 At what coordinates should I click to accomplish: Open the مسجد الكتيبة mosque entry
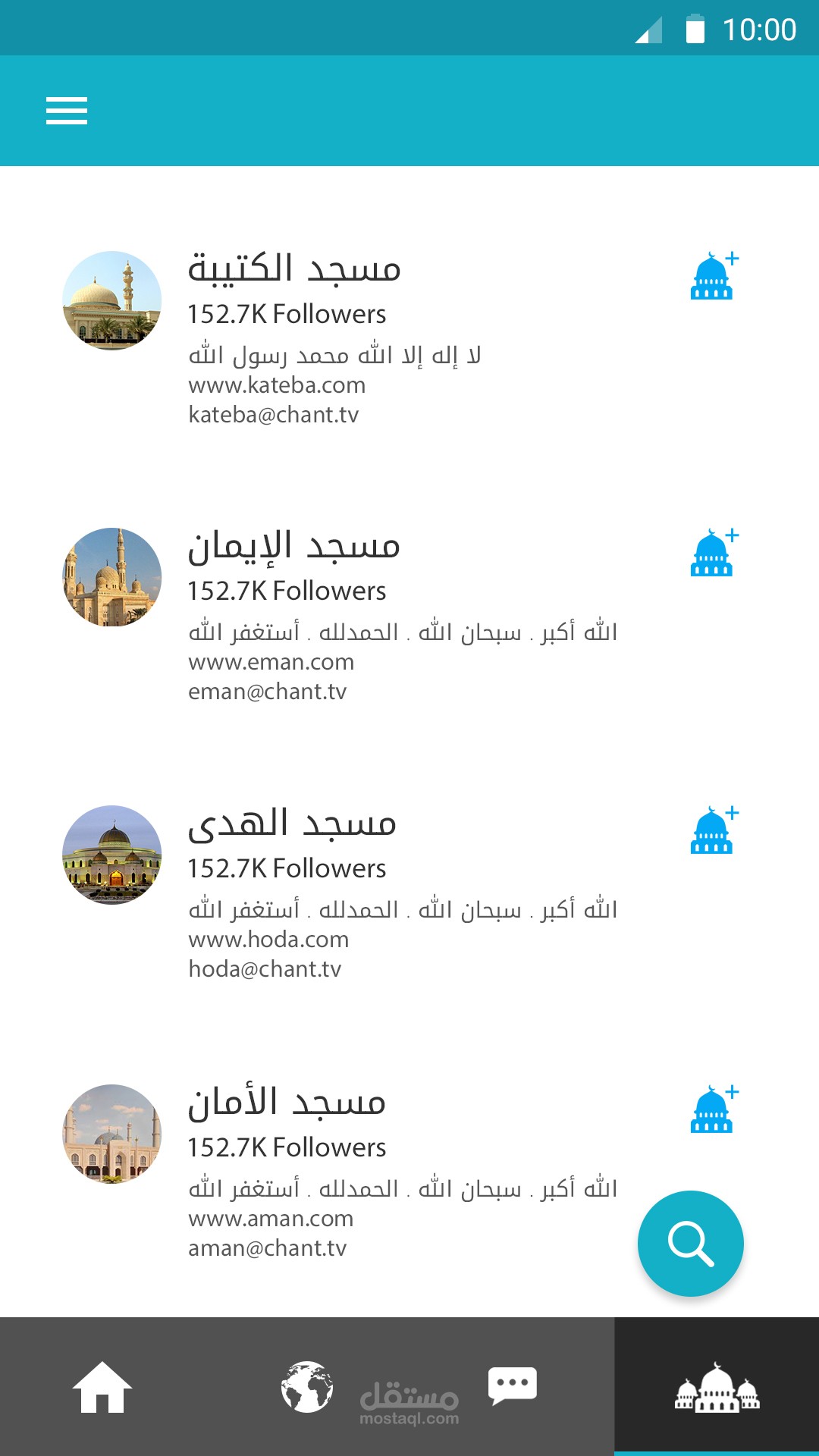click(294, 269)
